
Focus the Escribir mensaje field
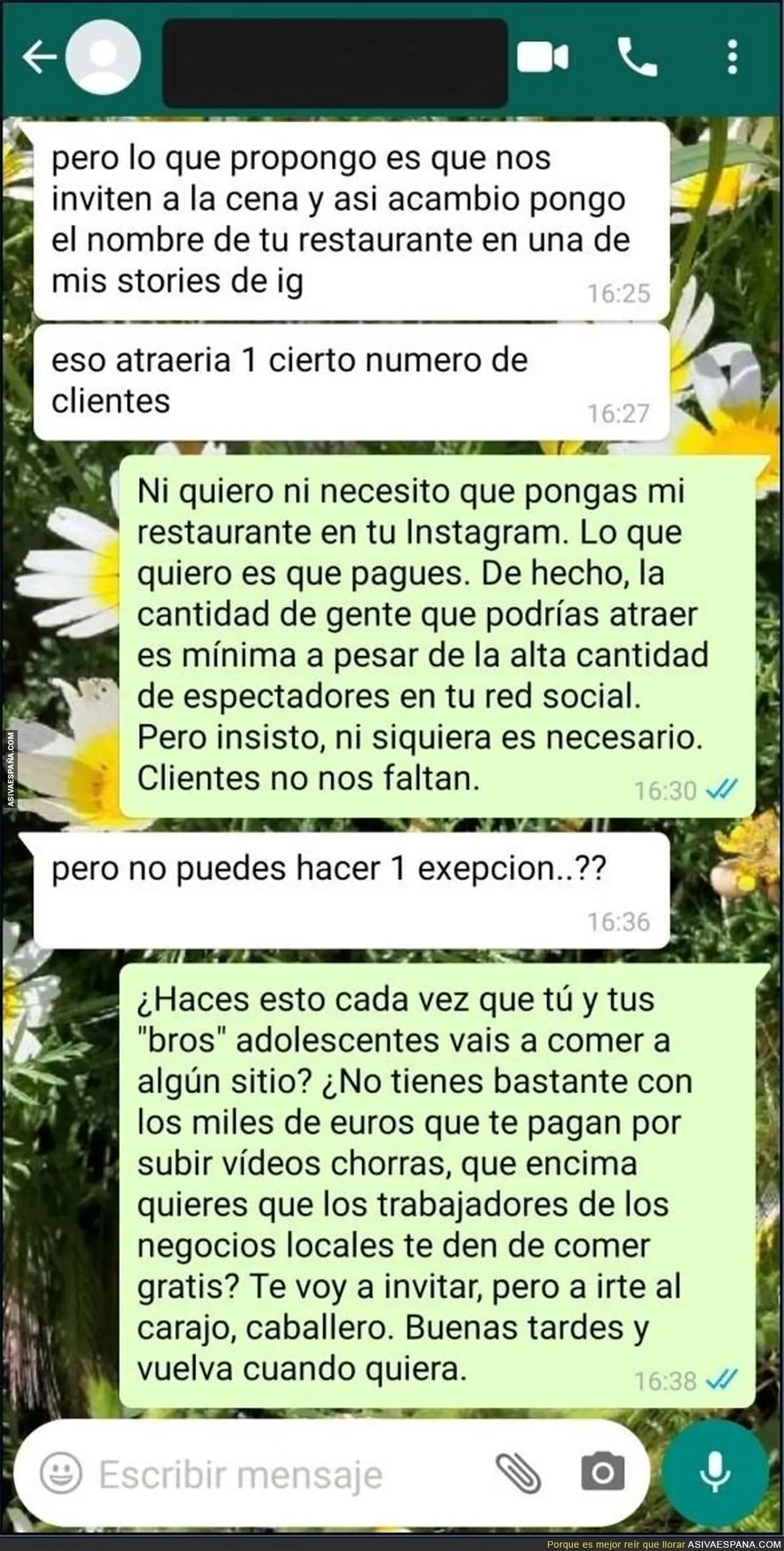tap(274, 1457)
